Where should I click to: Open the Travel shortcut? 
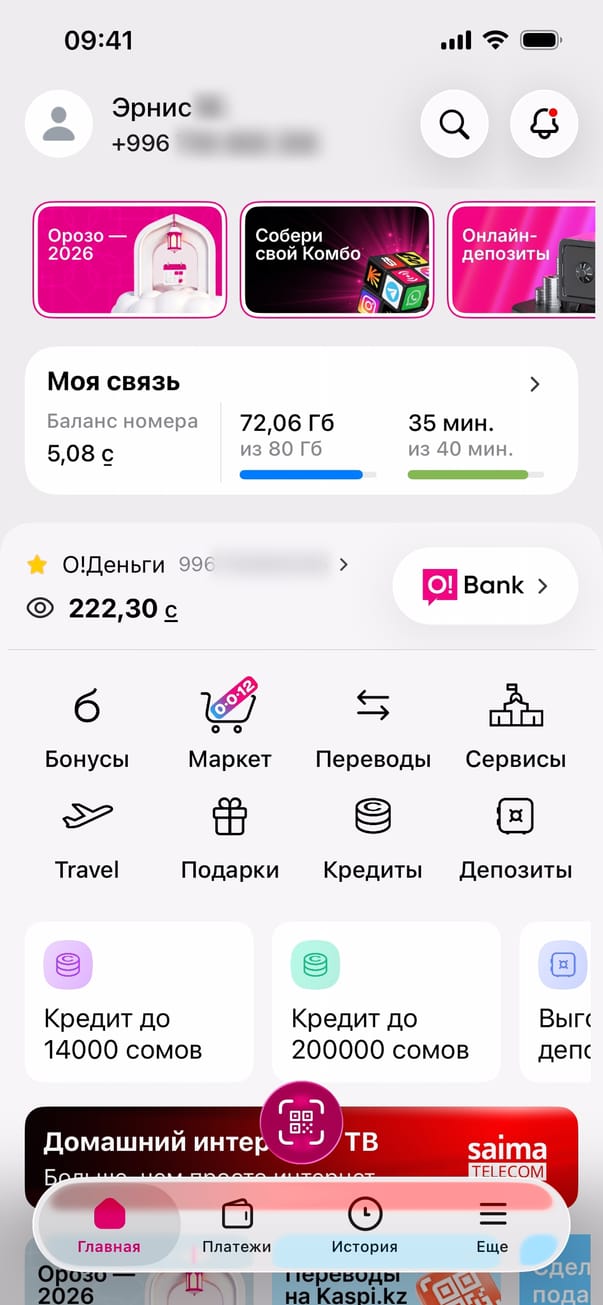[x=87, y=838]
